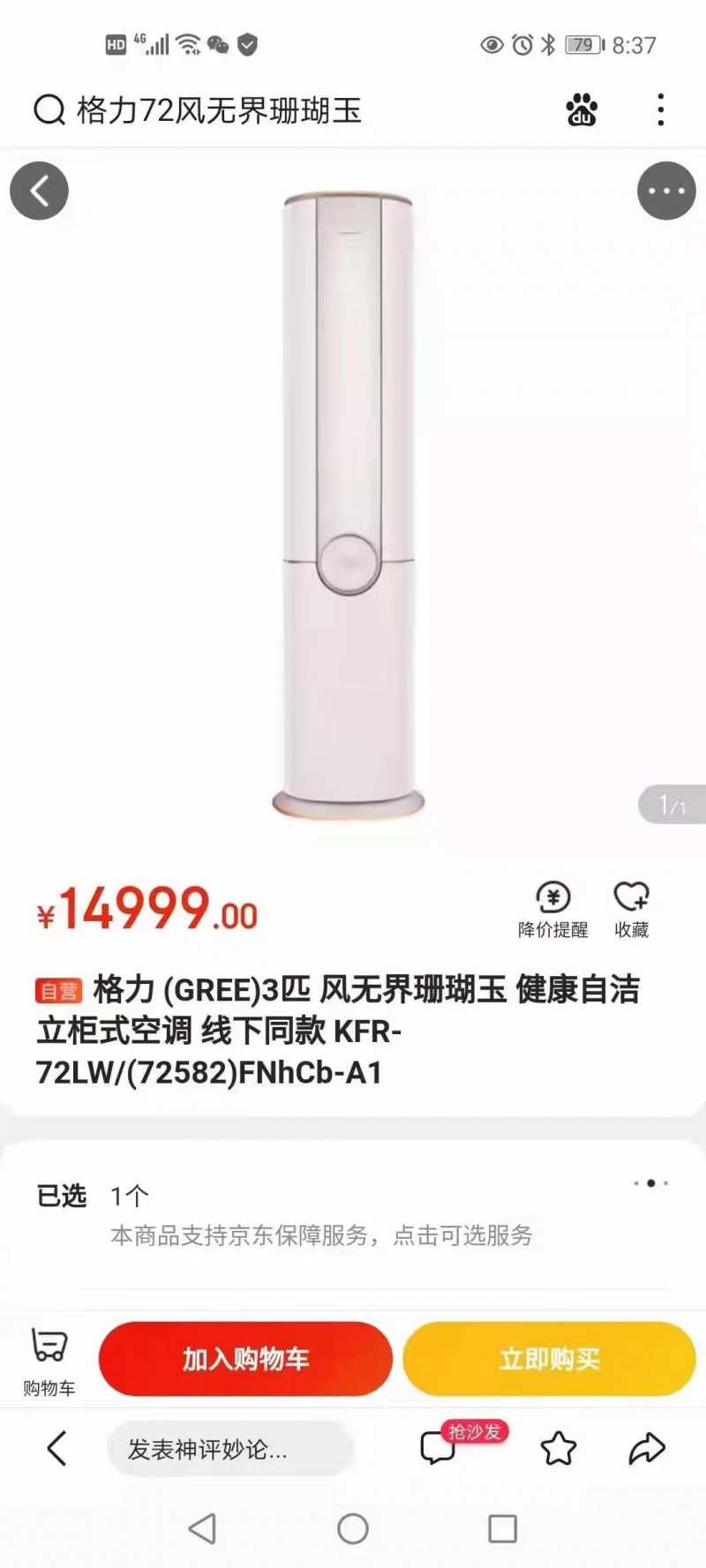Open comments via the 抢沙发 bubble icon

[x=439, y=1447]
